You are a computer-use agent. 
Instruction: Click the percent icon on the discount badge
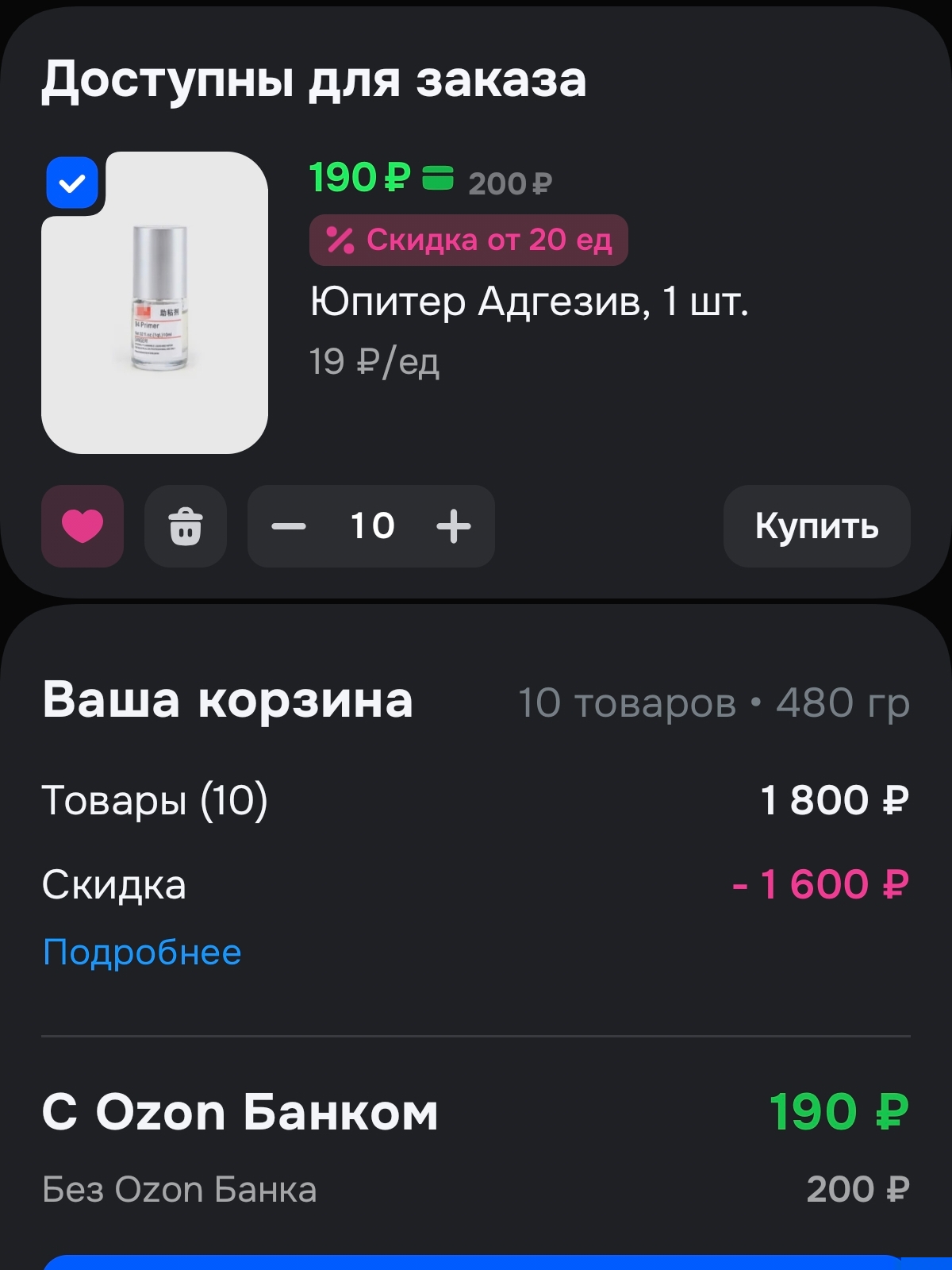click(x=340, y=241)
